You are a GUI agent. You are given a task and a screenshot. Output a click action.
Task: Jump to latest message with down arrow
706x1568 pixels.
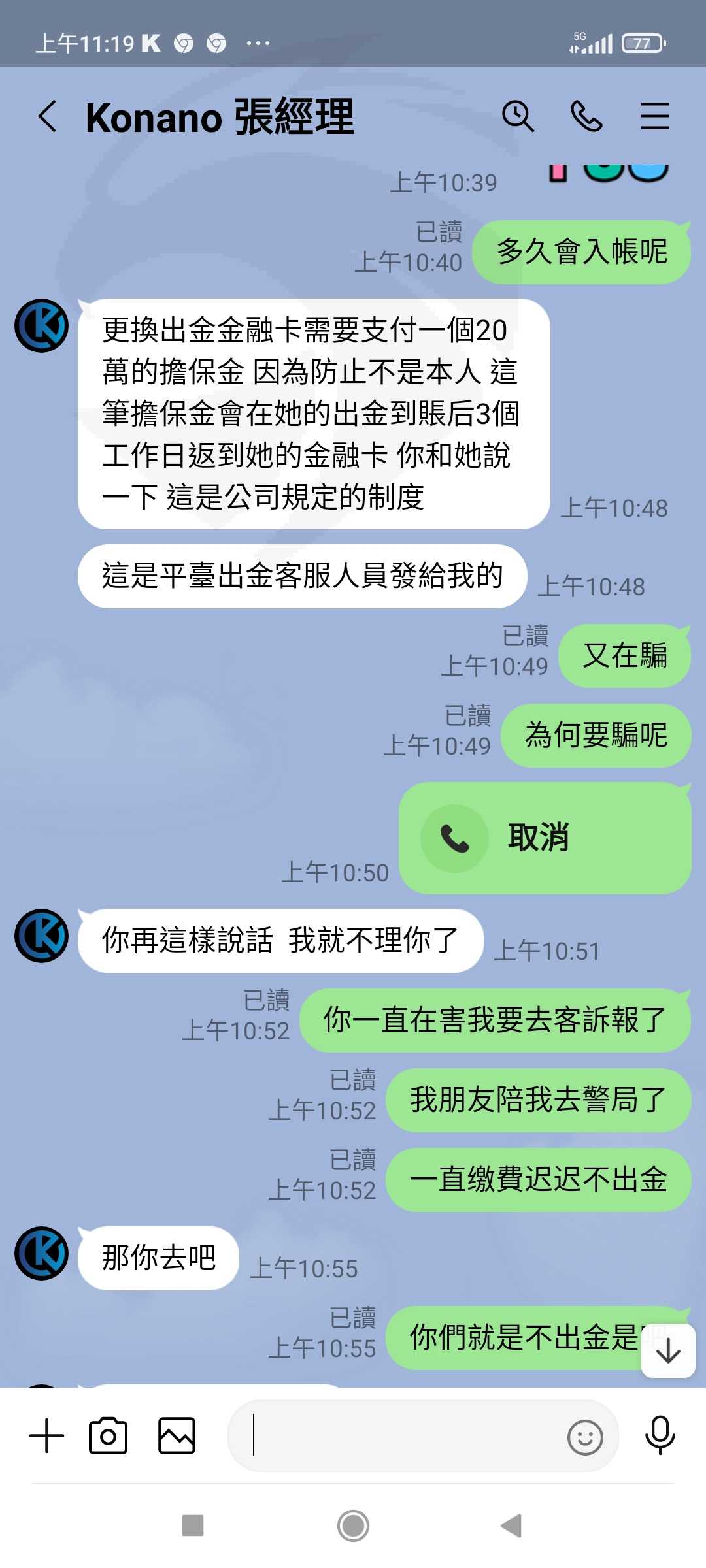(x=668, y=1350)
